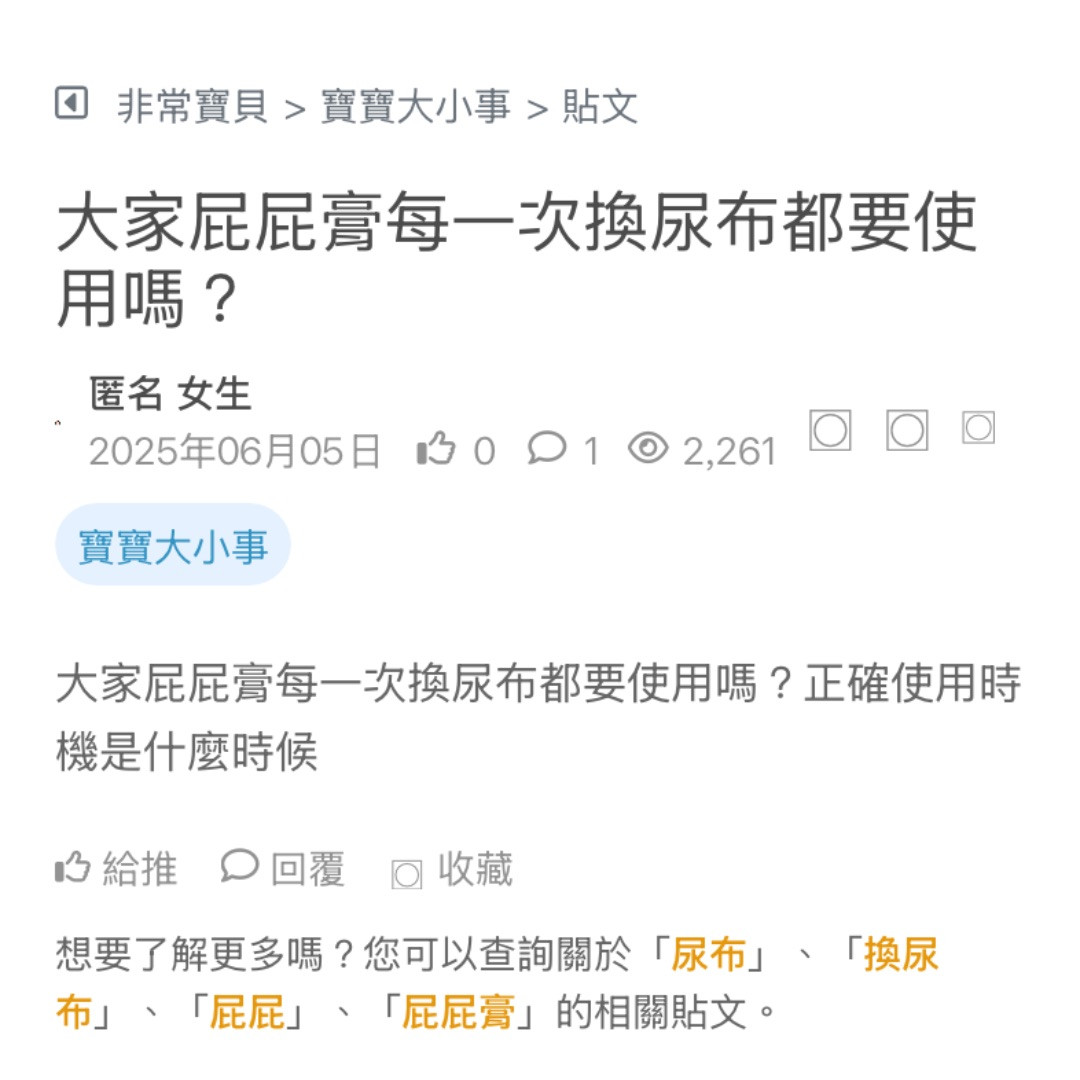Tap the middle share icon beside view count
The width and height of the screenshot is (1080, 1080).
click(x=907, y=431)
